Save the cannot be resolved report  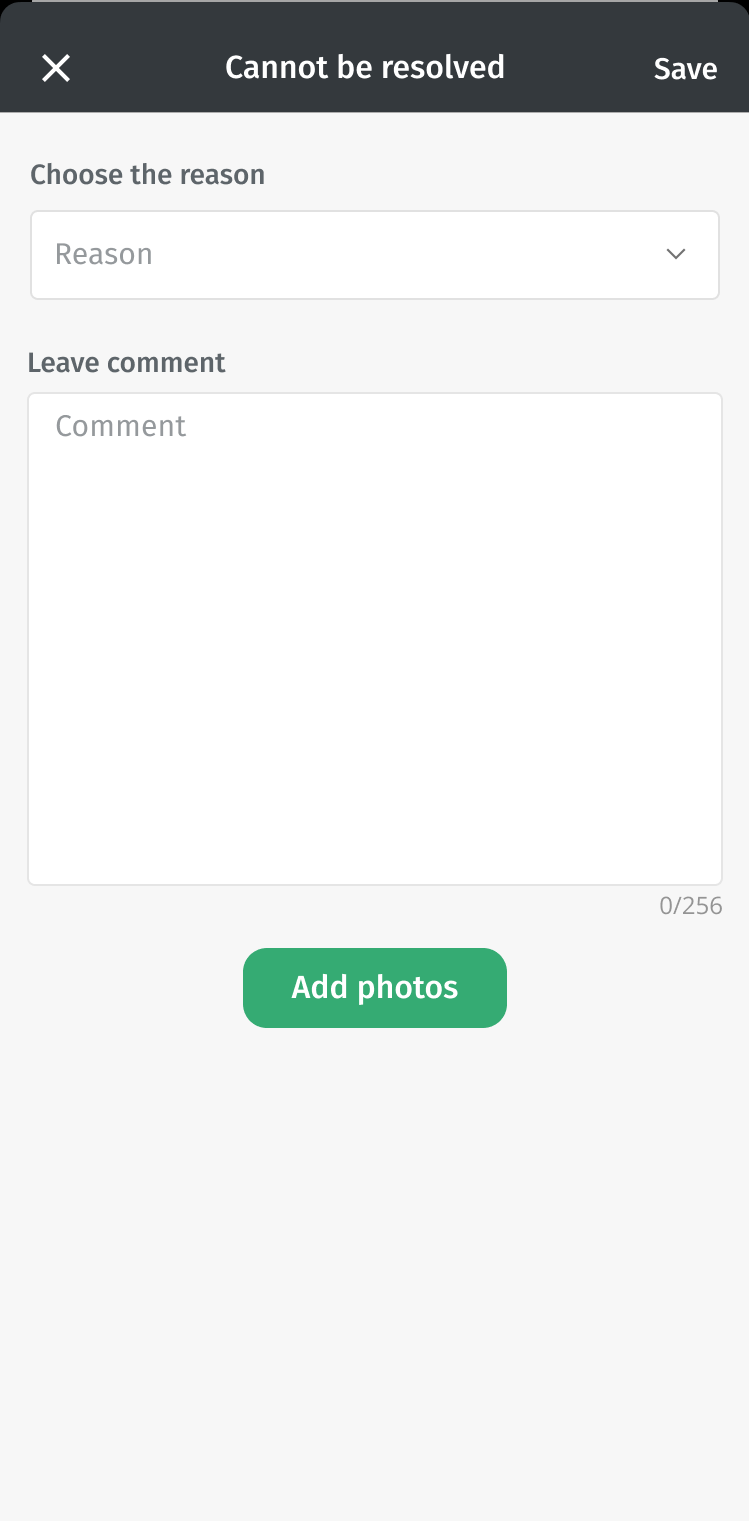(x=685, y=68)
